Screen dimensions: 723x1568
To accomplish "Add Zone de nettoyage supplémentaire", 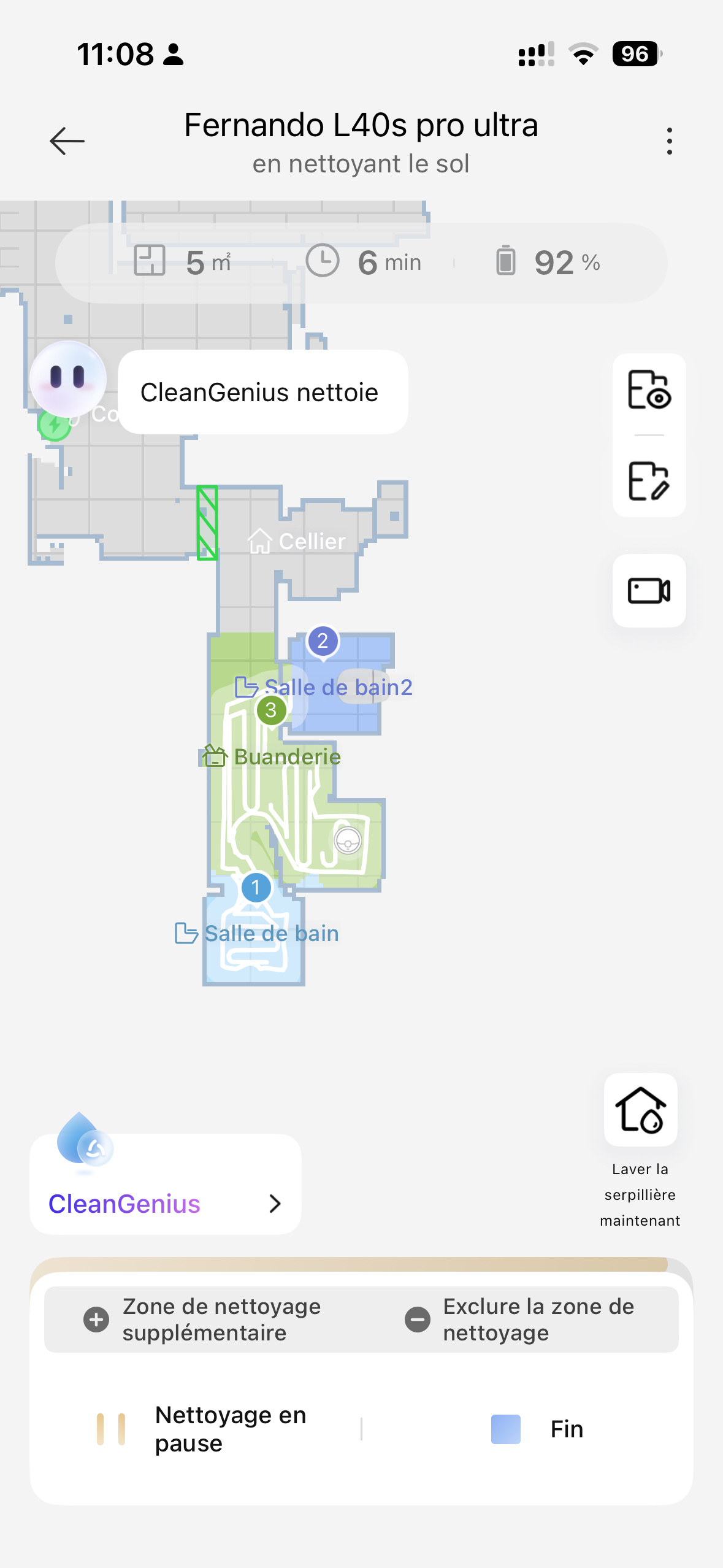I will 202,1320.
